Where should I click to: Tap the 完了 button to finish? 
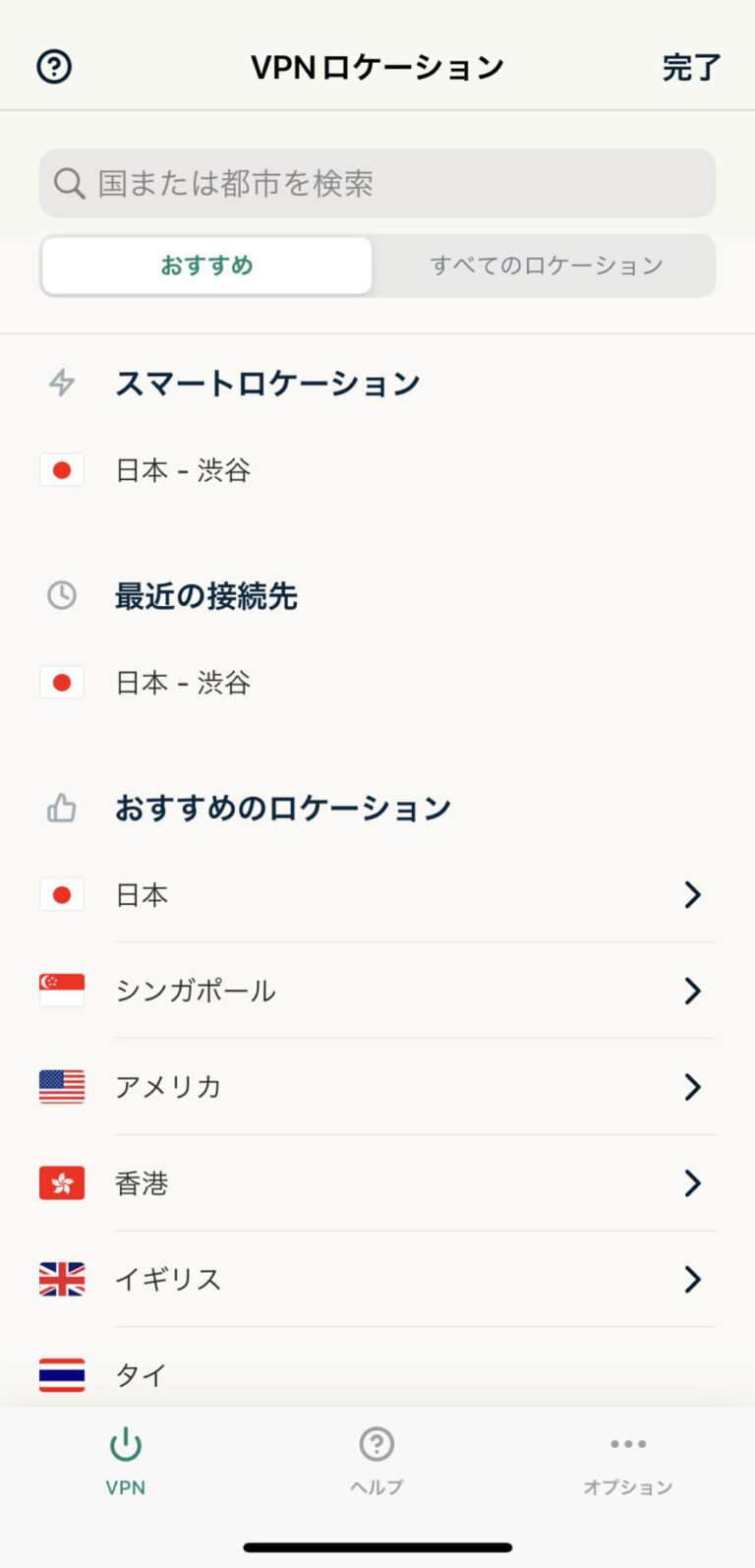(691, 66)
